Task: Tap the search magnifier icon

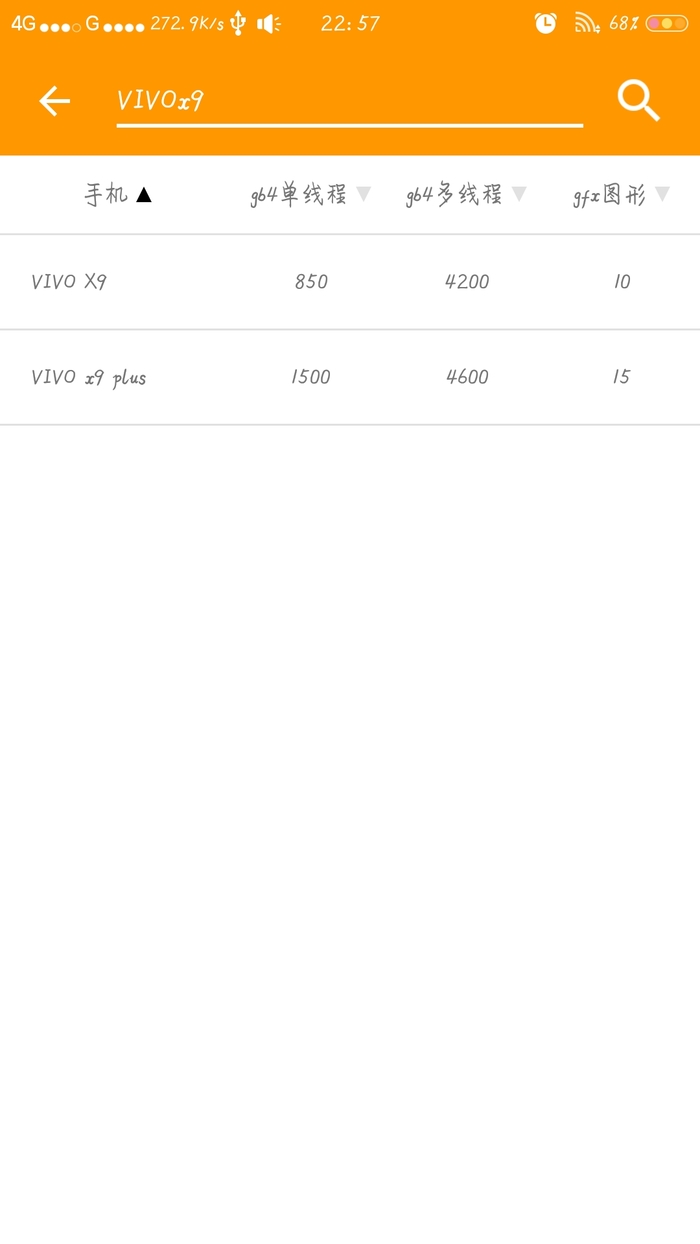Action: point(638,101)
